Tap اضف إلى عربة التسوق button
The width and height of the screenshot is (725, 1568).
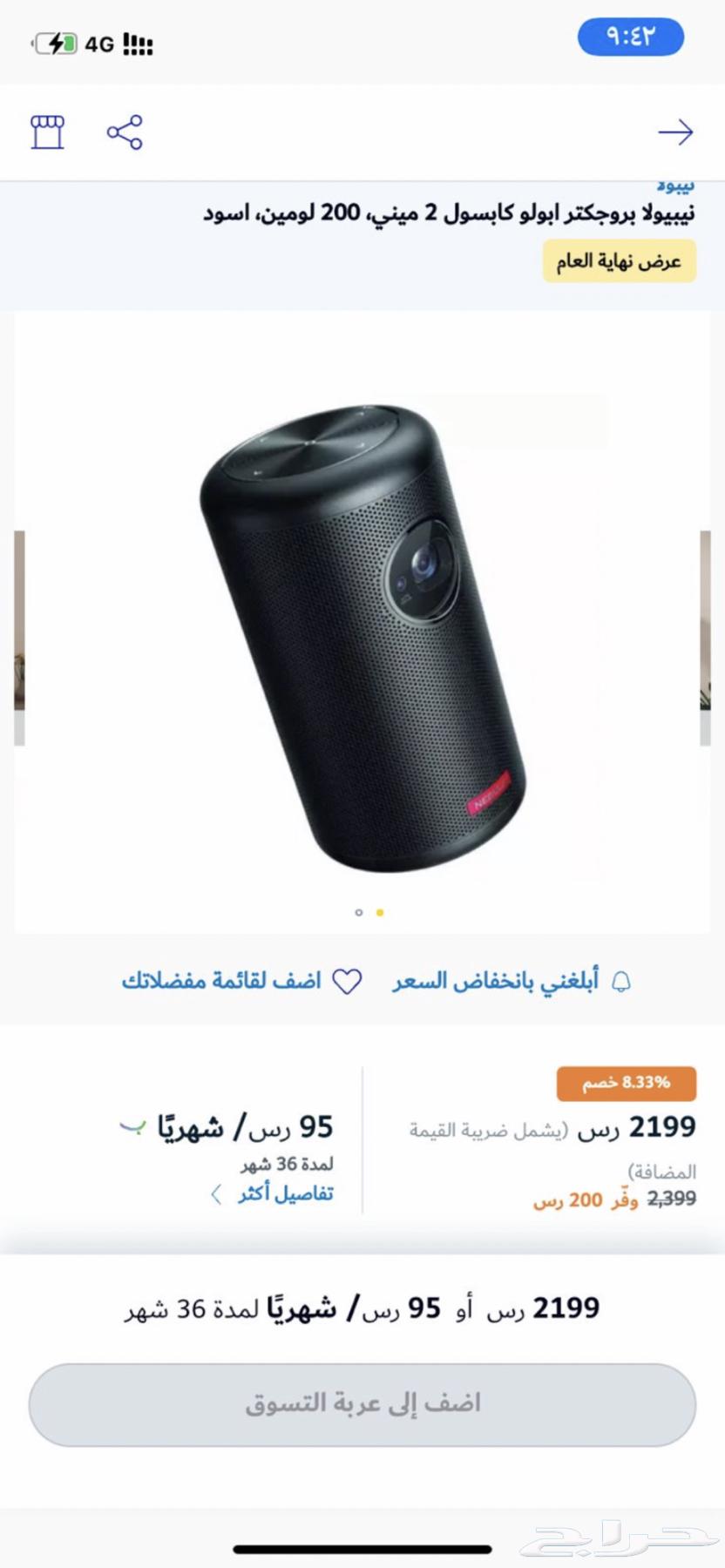pyautogui.click(x=362, y=1402)
